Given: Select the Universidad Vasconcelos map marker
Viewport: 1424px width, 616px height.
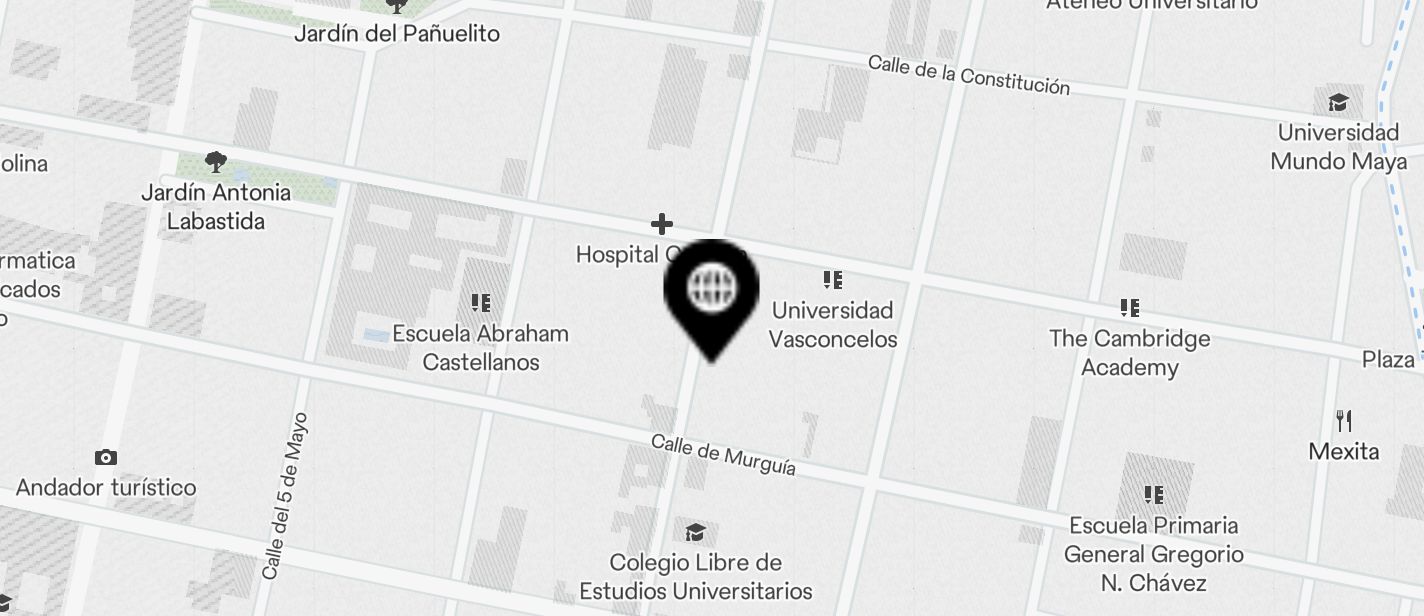Looking at the screenshot, I should pyautogui.click(x=832, y=281).
